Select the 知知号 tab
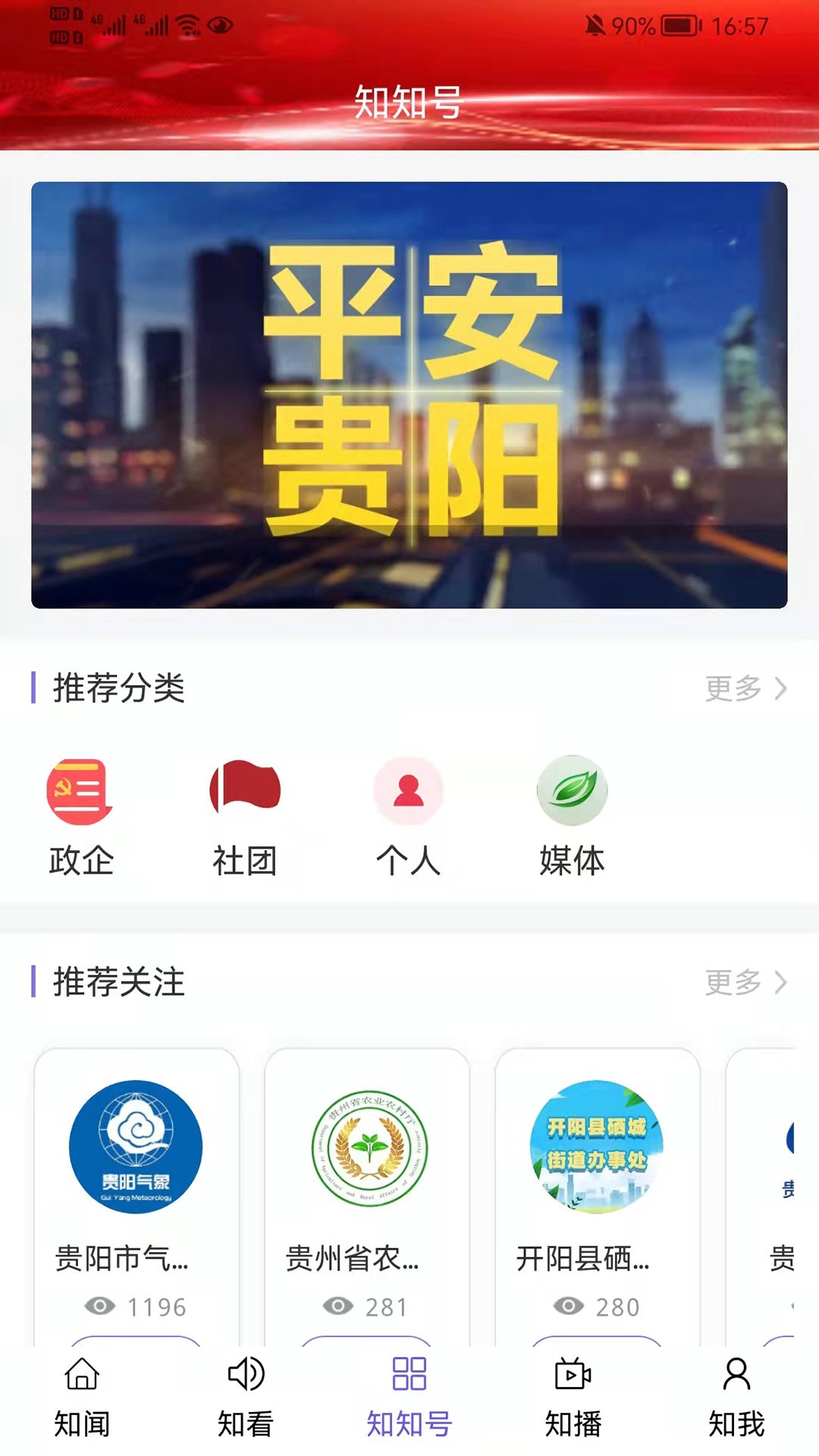The width and height of the screenshot is (819, 1456). [x=409, y=1397]
